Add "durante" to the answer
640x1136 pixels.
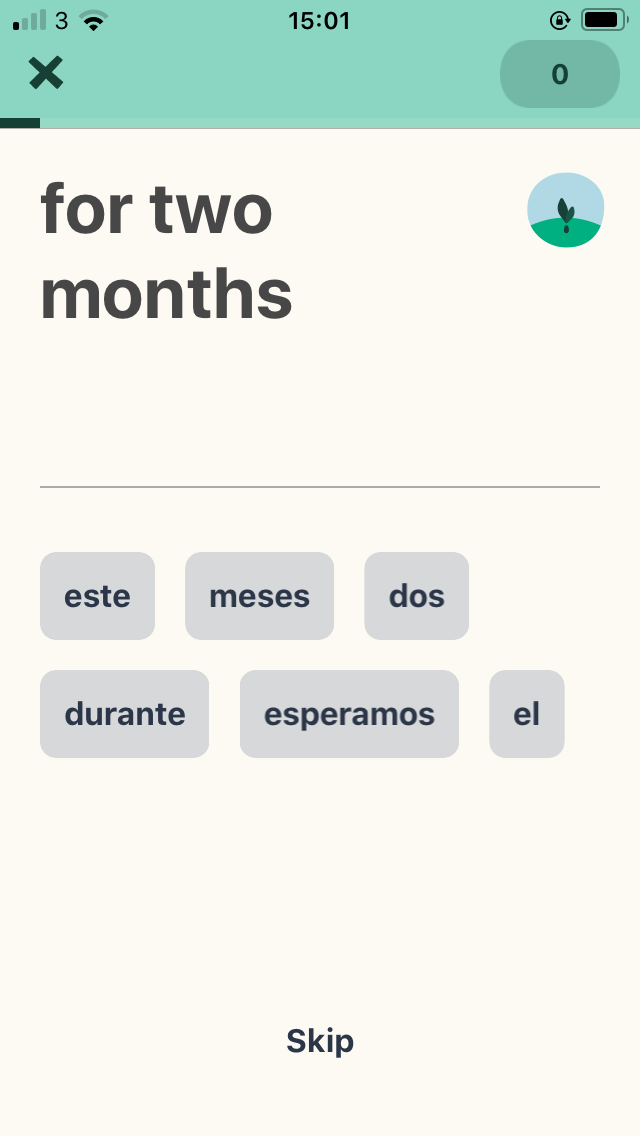click(124, 714)
